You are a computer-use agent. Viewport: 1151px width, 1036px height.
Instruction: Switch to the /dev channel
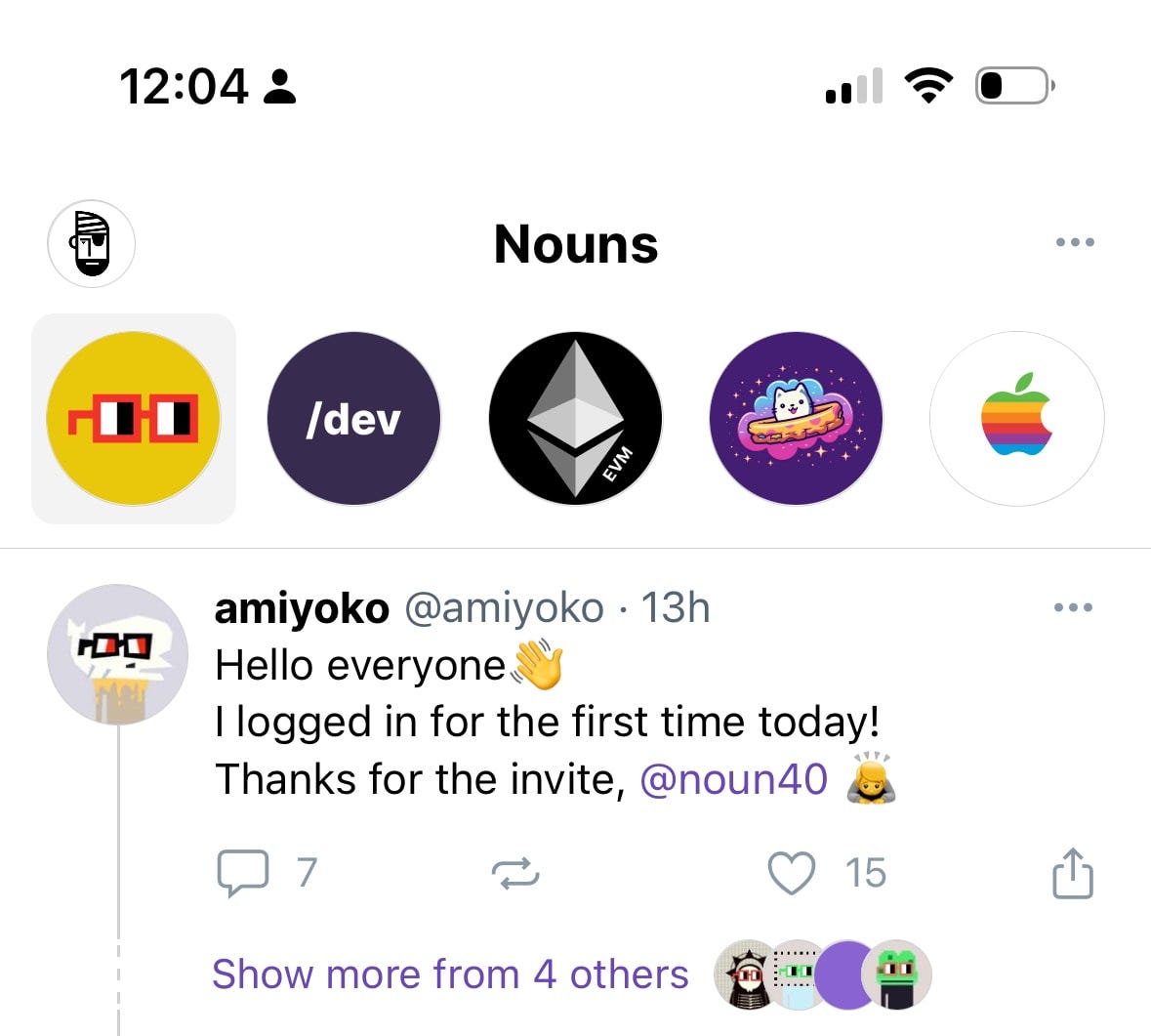point(353,419)
